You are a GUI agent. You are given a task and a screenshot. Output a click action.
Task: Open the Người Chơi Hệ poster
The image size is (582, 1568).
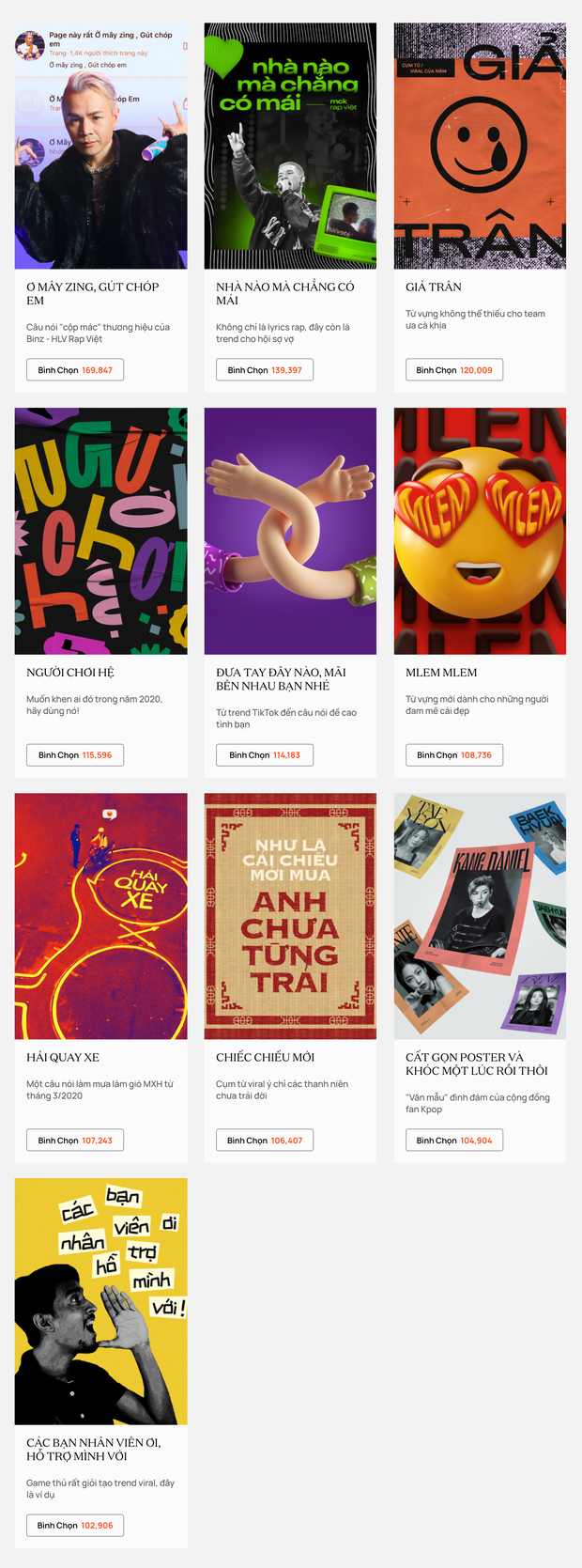click(x=100, y=531)
